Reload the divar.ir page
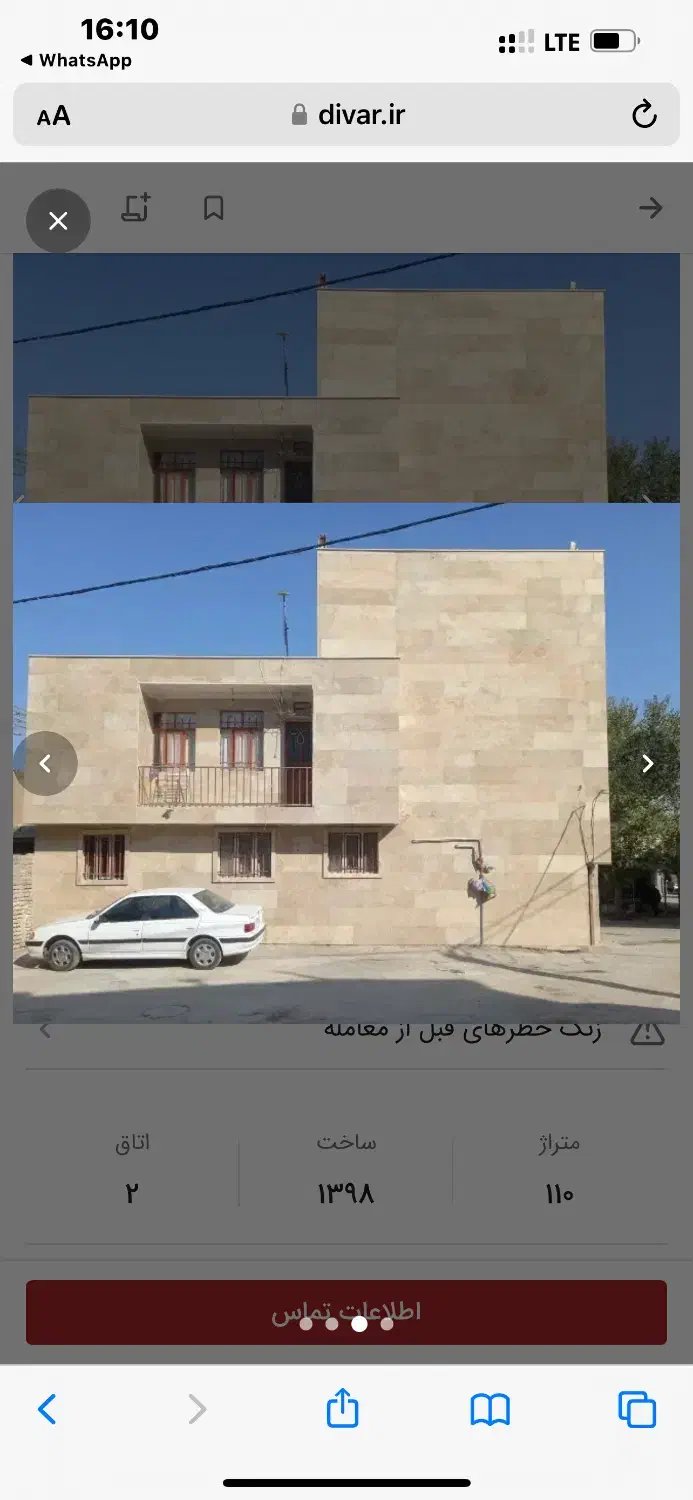This screenshot has height=1500, width=693. (644, 115)
